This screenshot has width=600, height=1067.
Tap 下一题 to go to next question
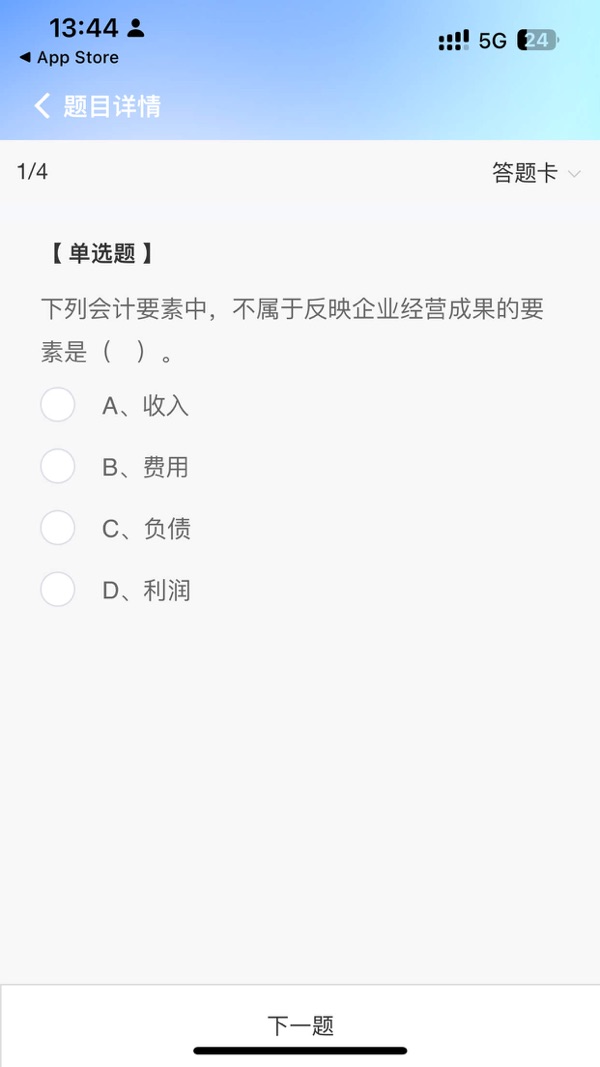tap(300, 1025)
